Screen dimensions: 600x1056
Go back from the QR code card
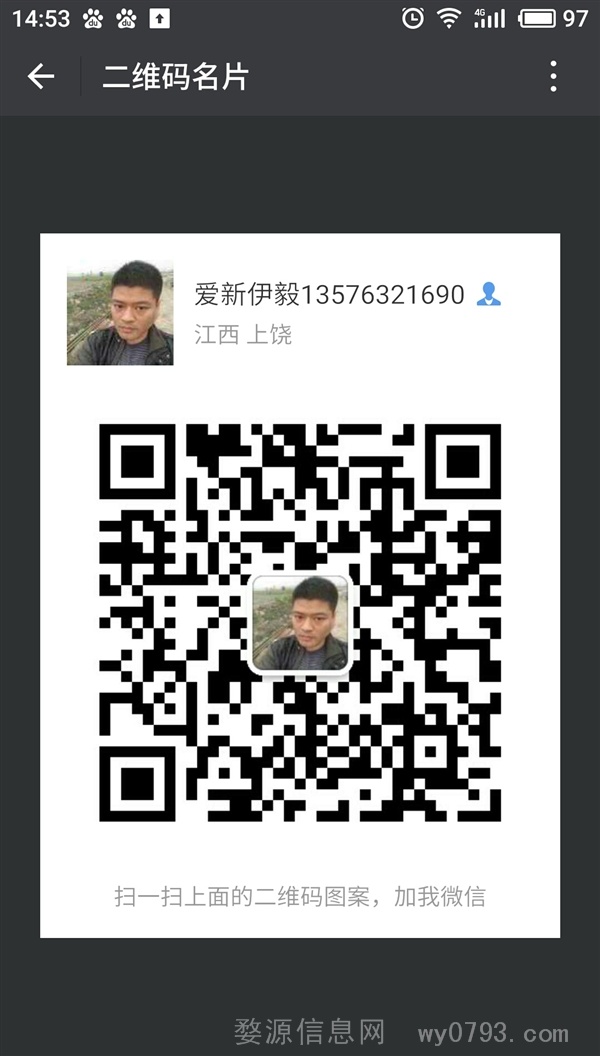pyautogui.click(x=41, y=77)
